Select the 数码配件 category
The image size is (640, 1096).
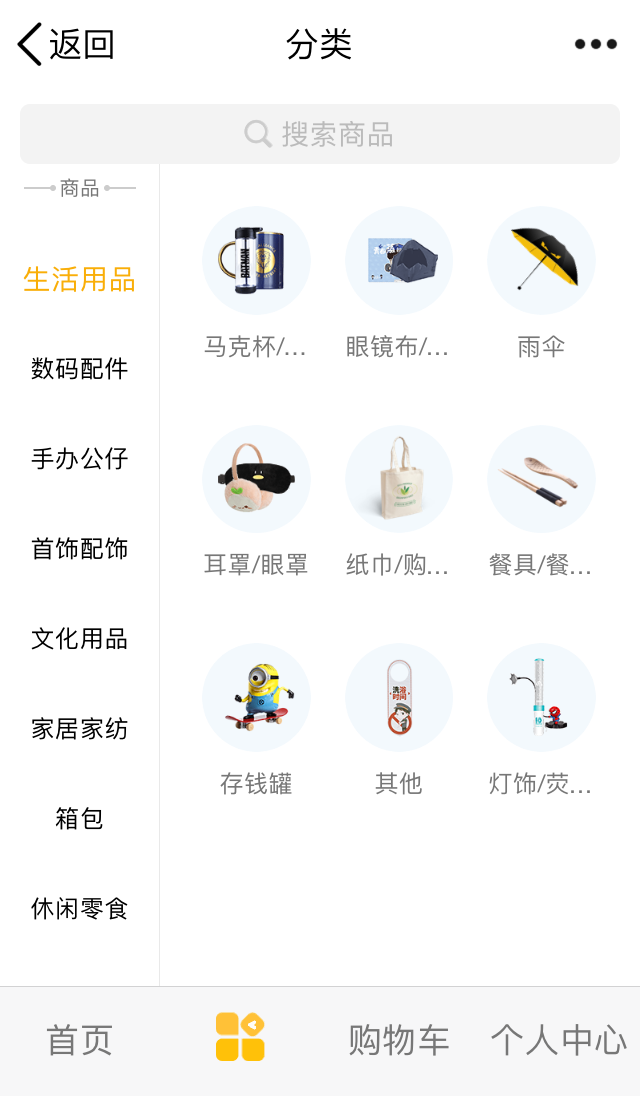pos(80,368)
